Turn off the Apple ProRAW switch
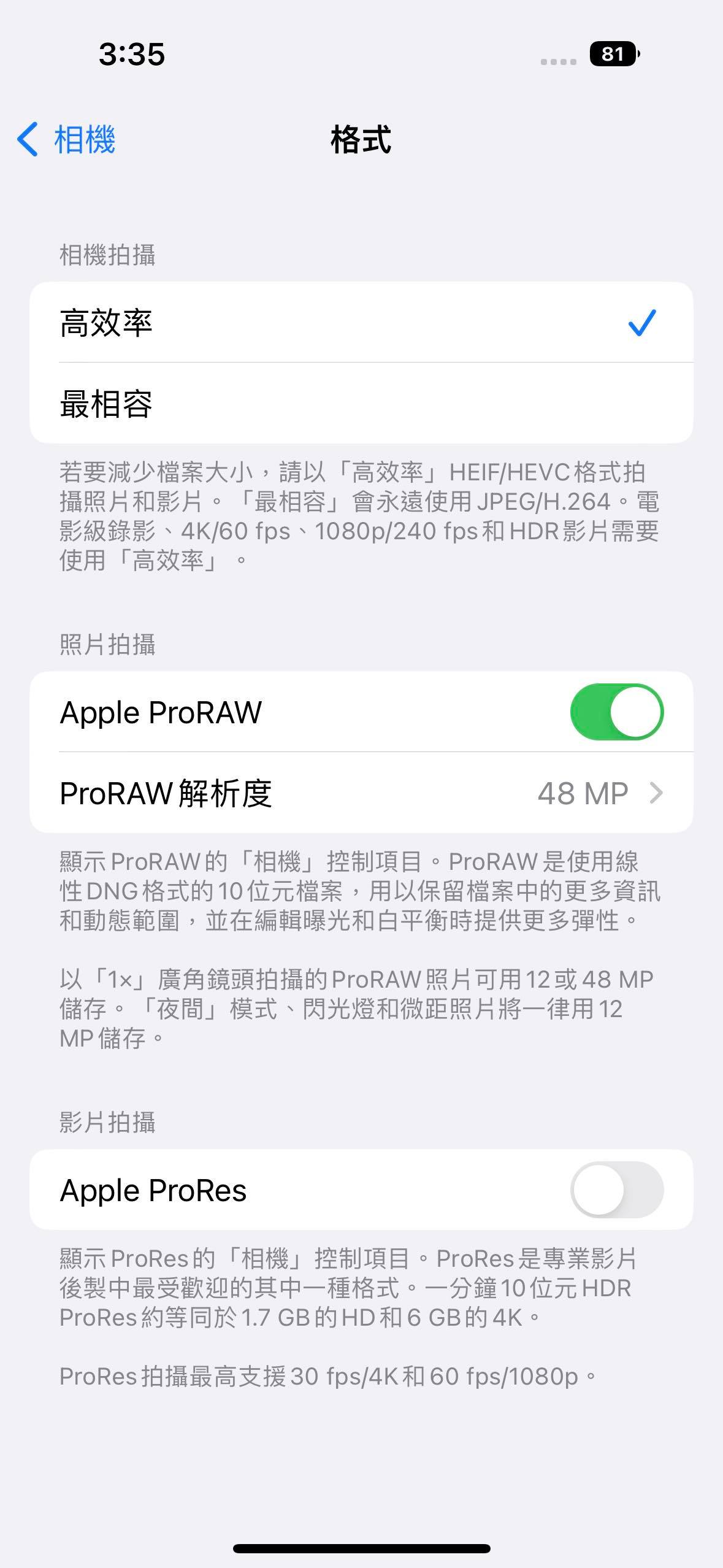 click(x=616, y=712)
